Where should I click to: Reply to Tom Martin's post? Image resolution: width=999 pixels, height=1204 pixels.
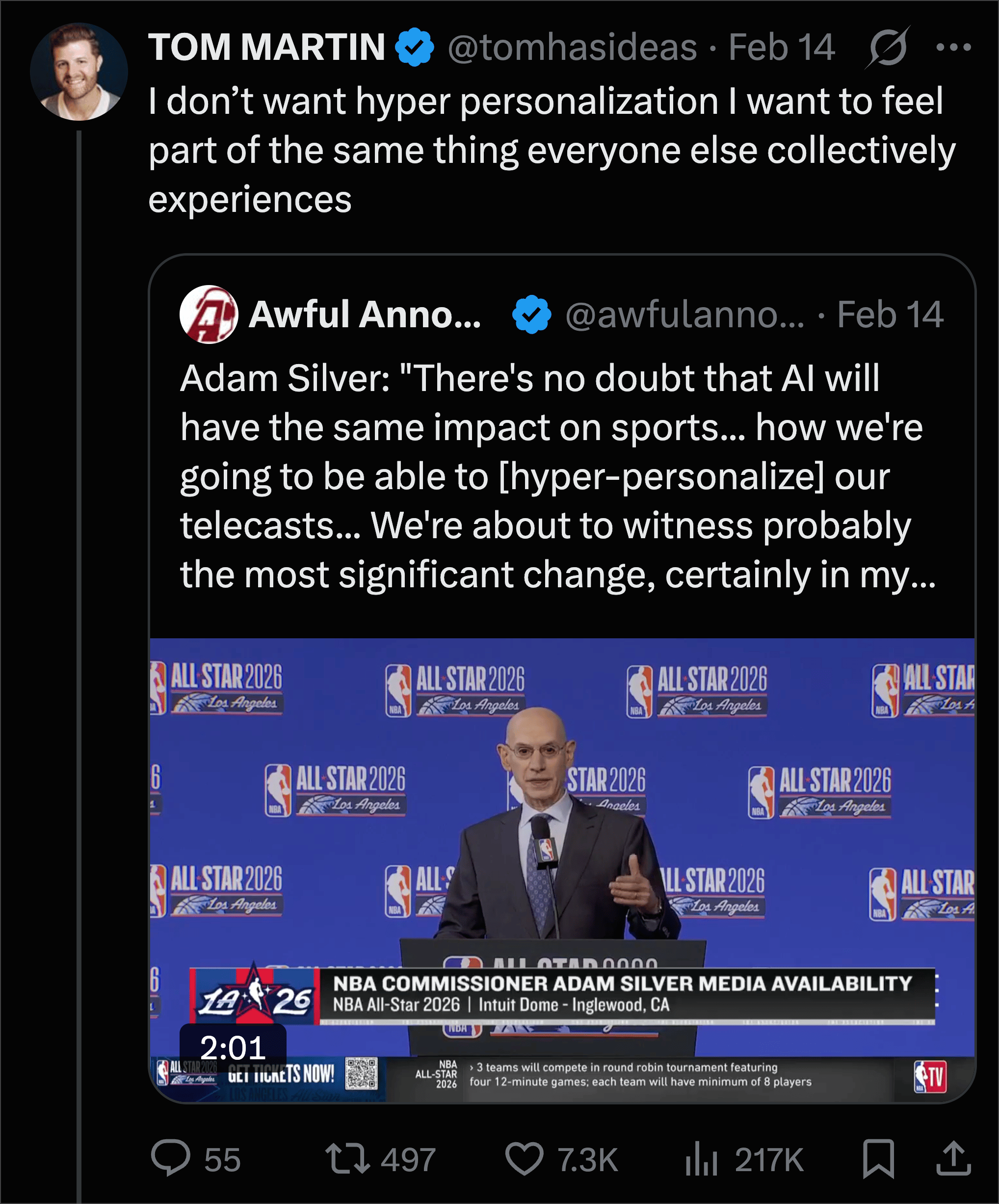point(170,1158)
